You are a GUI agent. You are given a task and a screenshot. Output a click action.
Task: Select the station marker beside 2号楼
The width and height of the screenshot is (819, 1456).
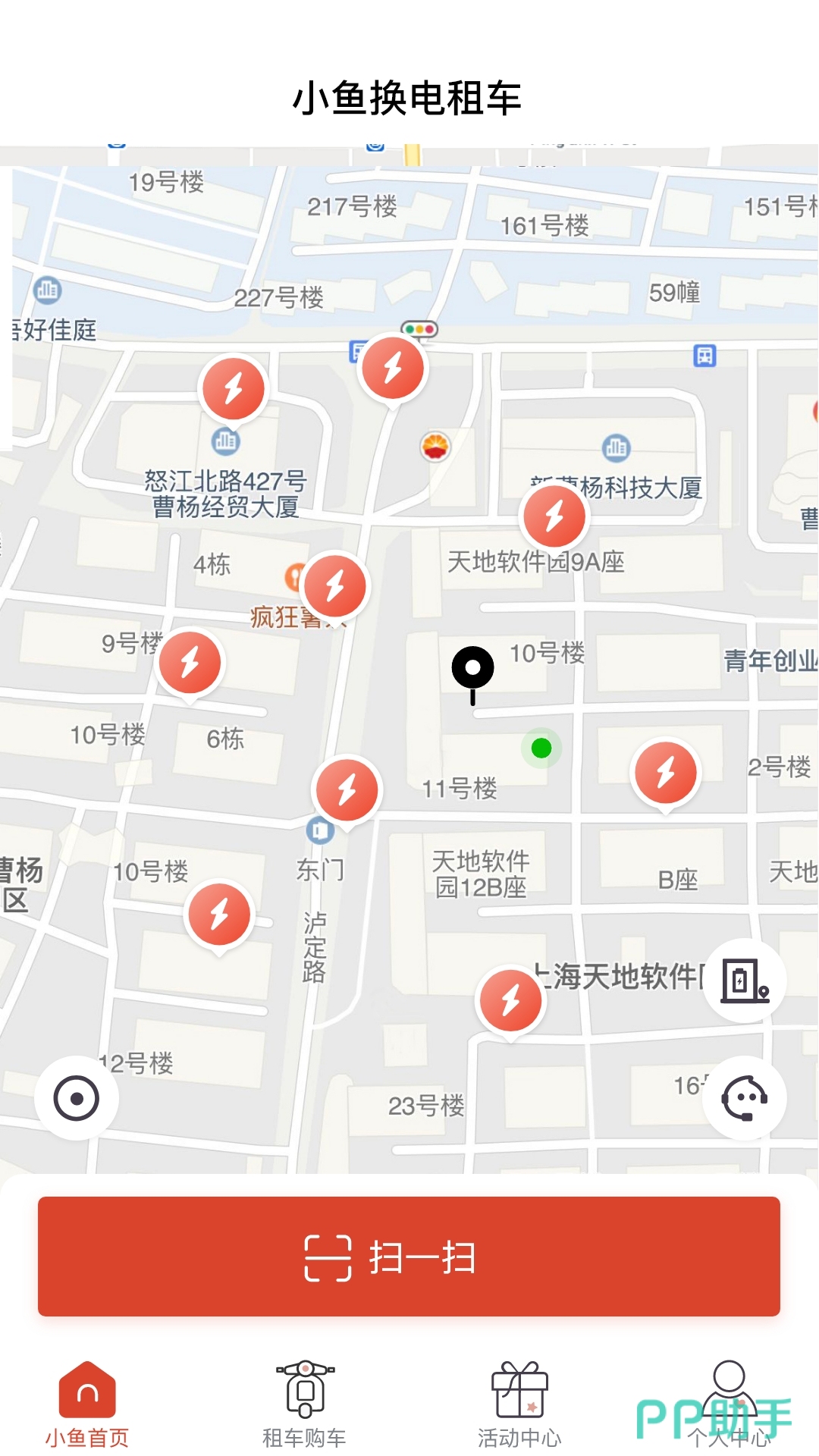coord(666,772)
